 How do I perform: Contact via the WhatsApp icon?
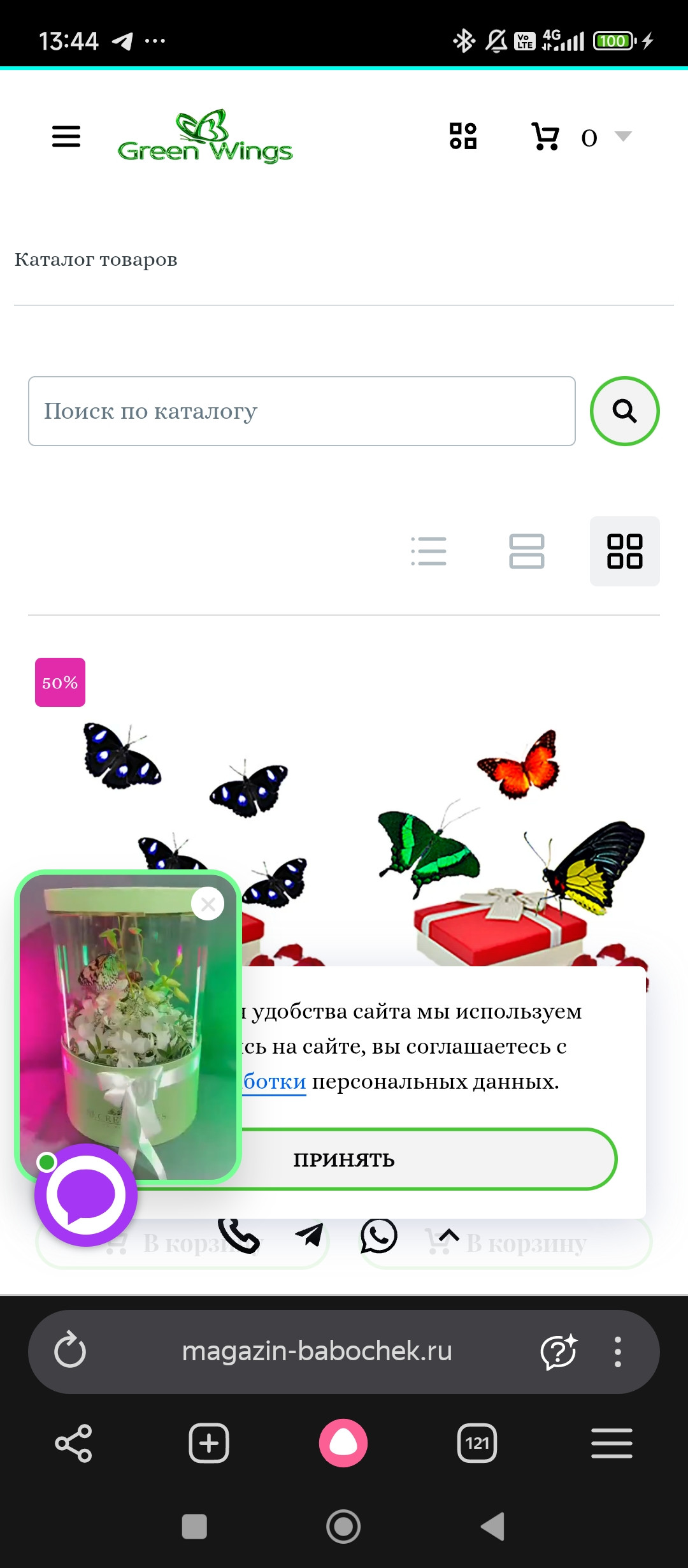click(x=379, y=1236)
